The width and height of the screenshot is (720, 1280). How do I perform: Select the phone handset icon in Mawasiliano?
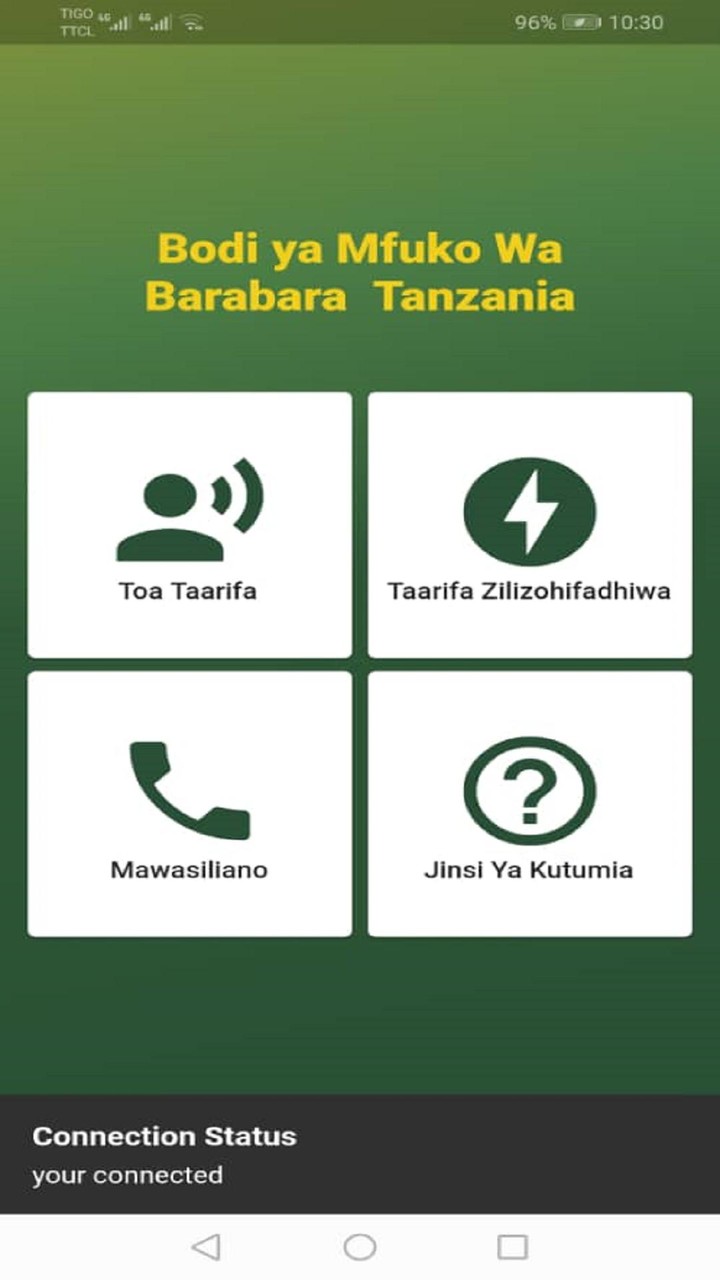point(189,789)
